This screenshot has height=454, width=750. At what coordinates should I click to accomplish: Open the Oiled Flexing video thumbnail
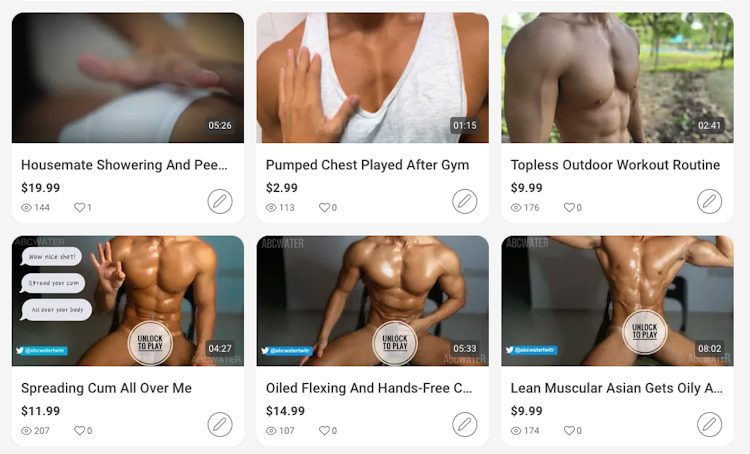pyautogui.click(x=372, y=300)
